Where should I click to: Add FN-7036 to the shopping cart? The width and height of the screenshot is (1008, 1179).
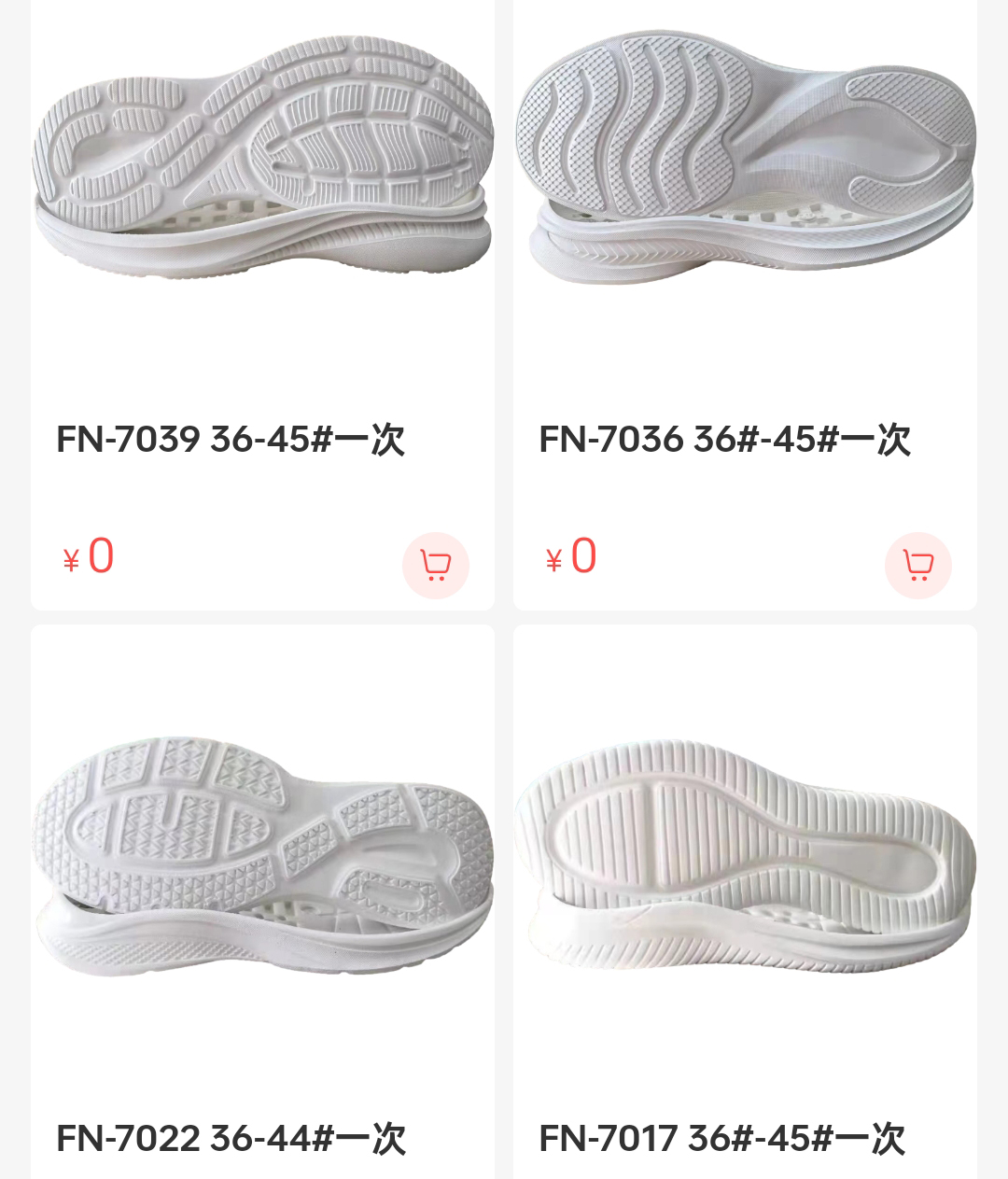(x=917, y=566)
